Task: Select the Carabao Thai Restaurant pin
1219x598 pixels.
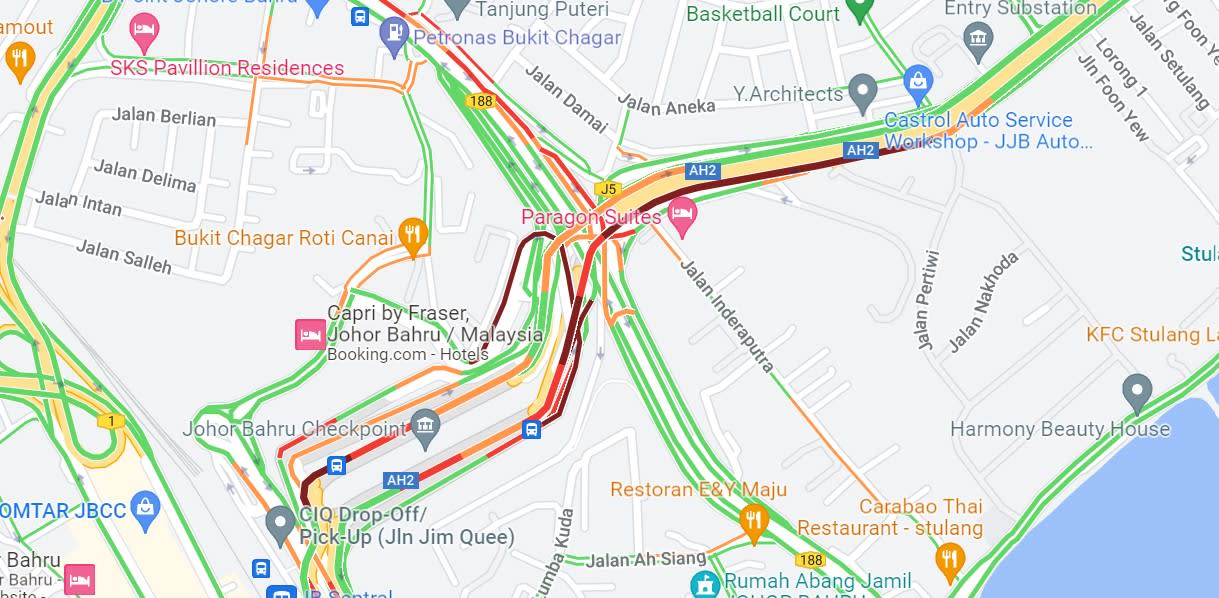Action: [949, 556]
